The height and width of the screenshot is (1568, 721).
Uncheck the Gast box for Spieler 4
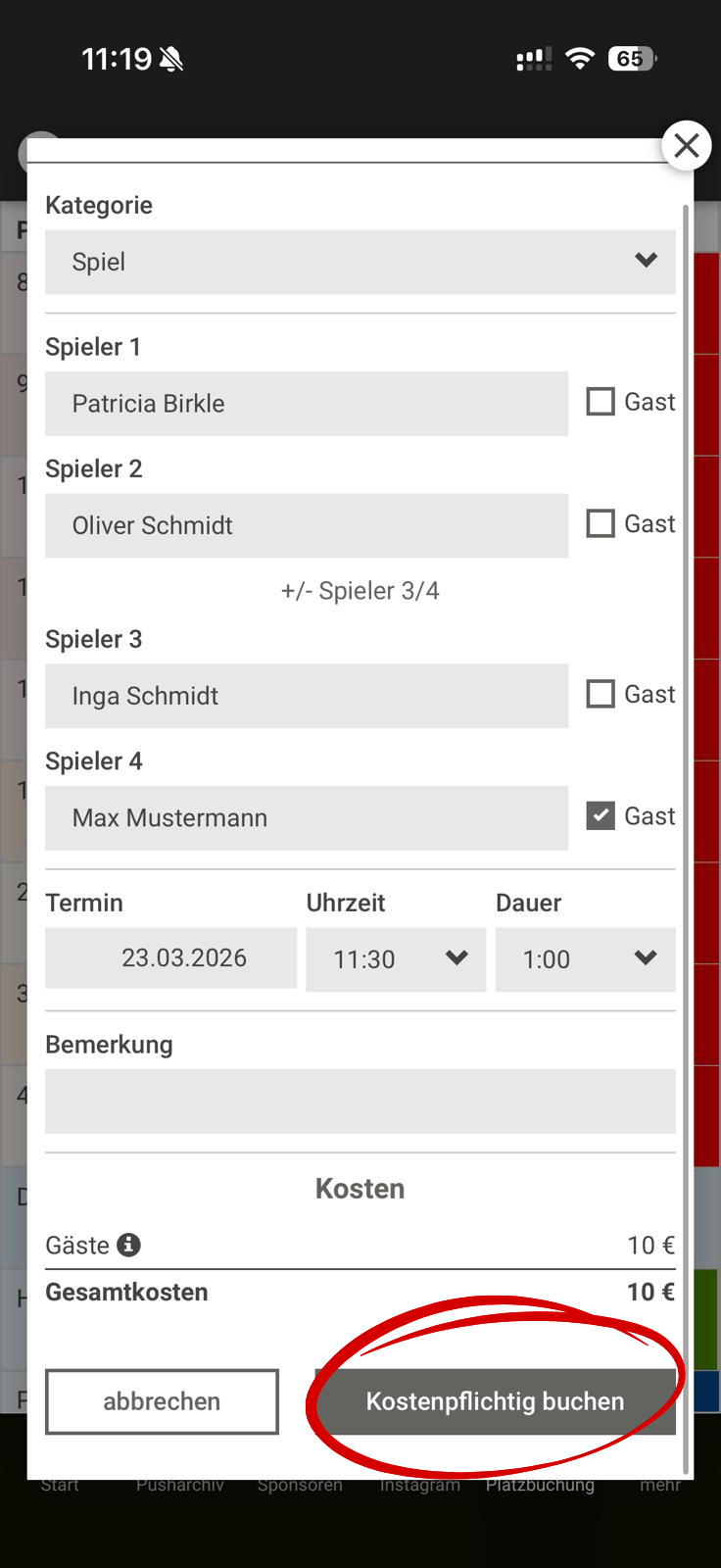pos(601,815)
